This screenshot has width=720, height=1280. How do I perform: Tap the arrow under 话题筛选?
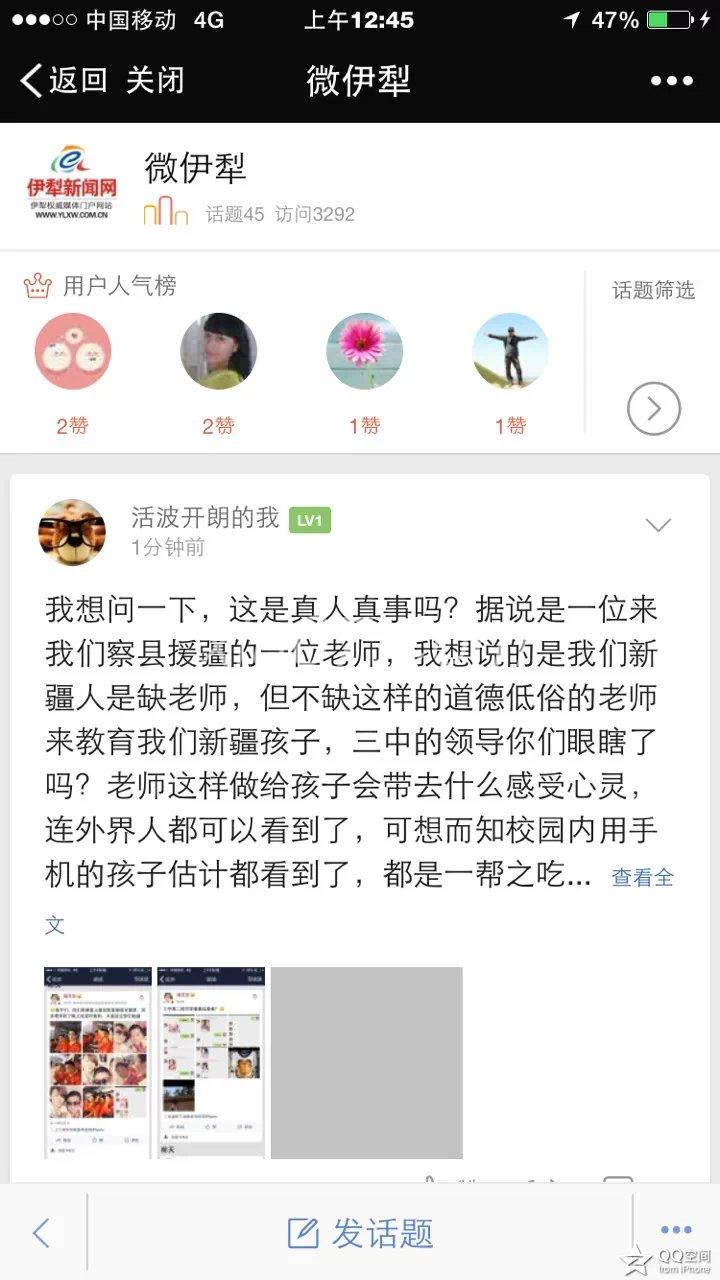[653, 408]
